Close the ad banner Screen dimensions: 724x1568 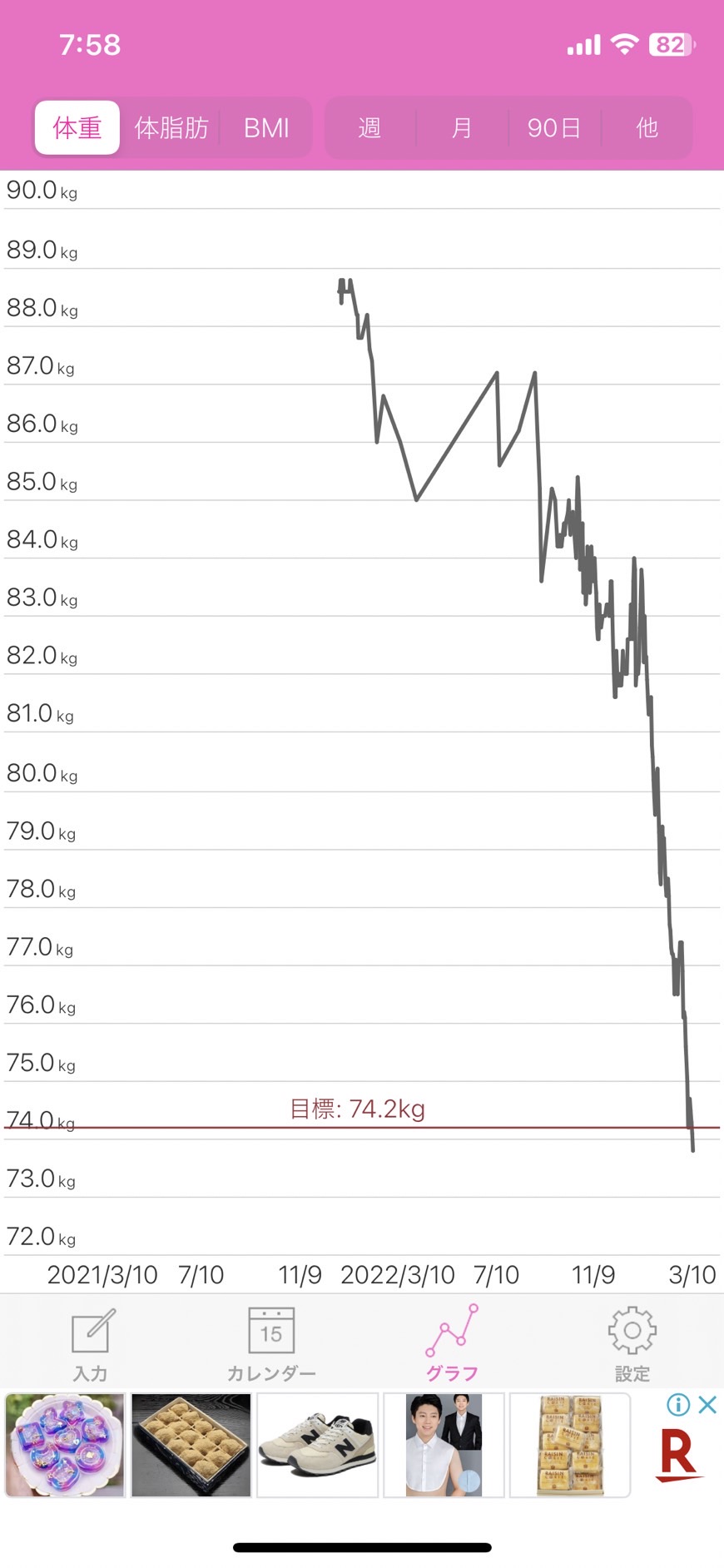(707, 1405)
